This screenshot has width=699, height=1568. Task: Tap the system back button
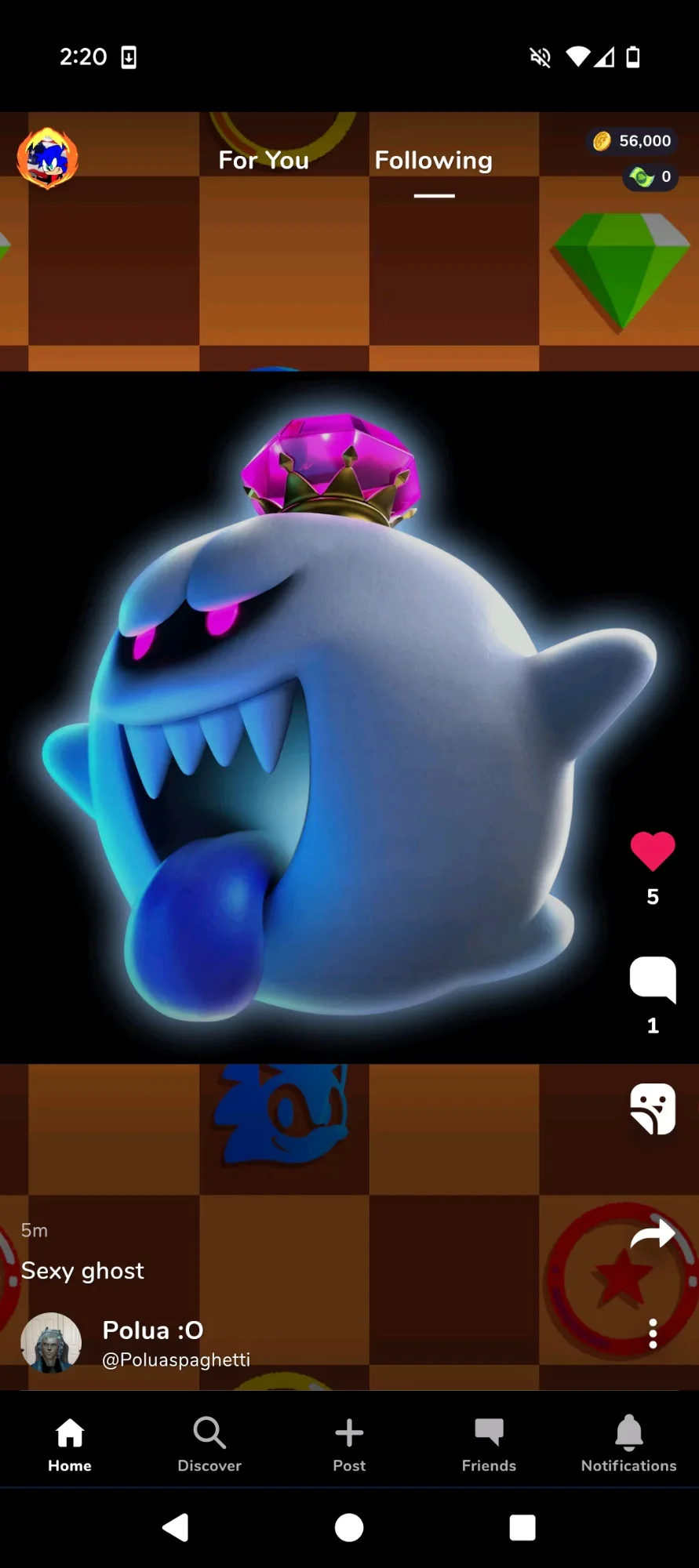[x=176, y=1527]
